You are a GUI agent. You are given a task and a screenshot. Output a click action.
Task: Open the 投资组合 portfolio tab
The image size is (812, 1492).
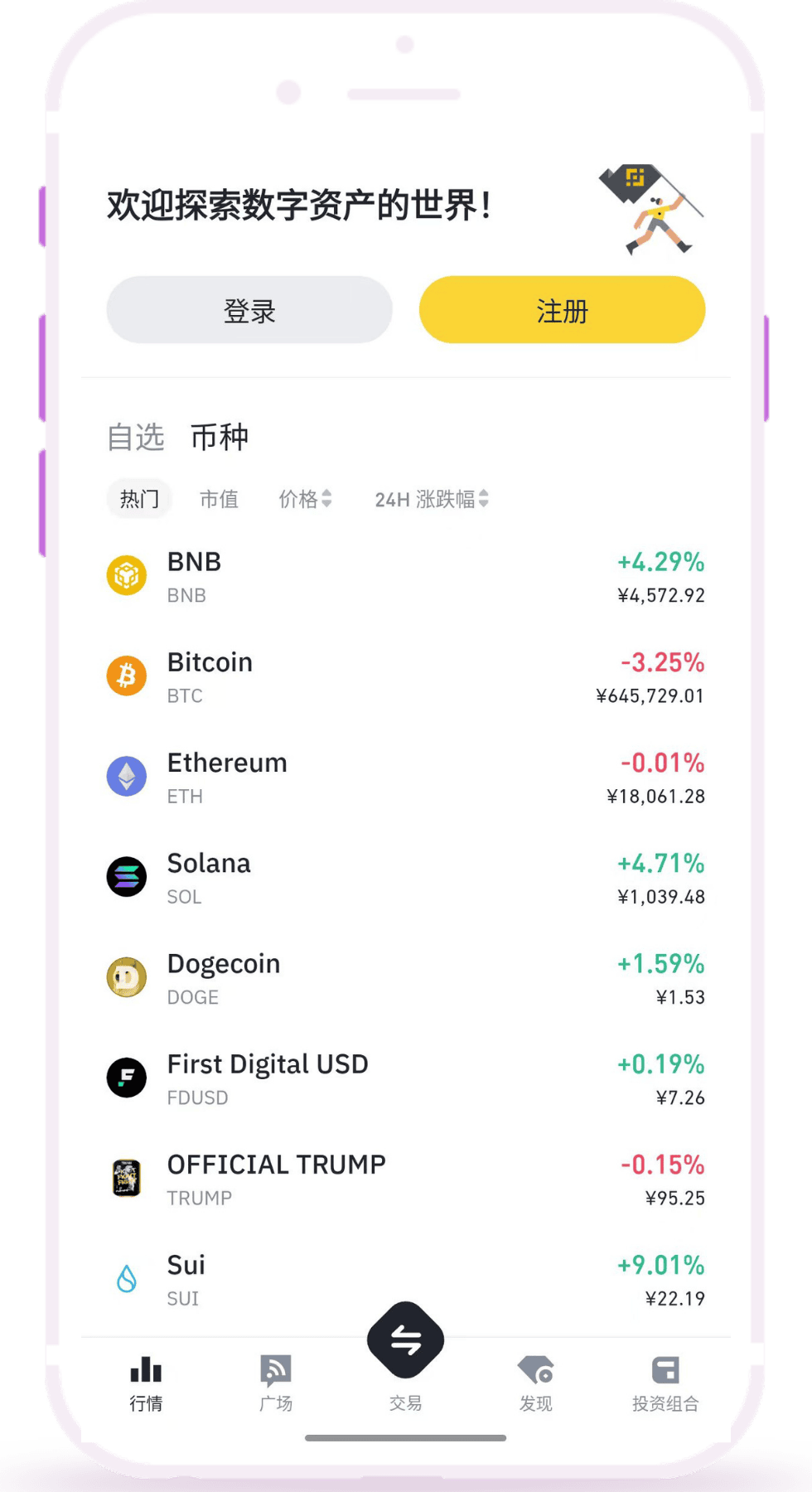pos(665,1383)
